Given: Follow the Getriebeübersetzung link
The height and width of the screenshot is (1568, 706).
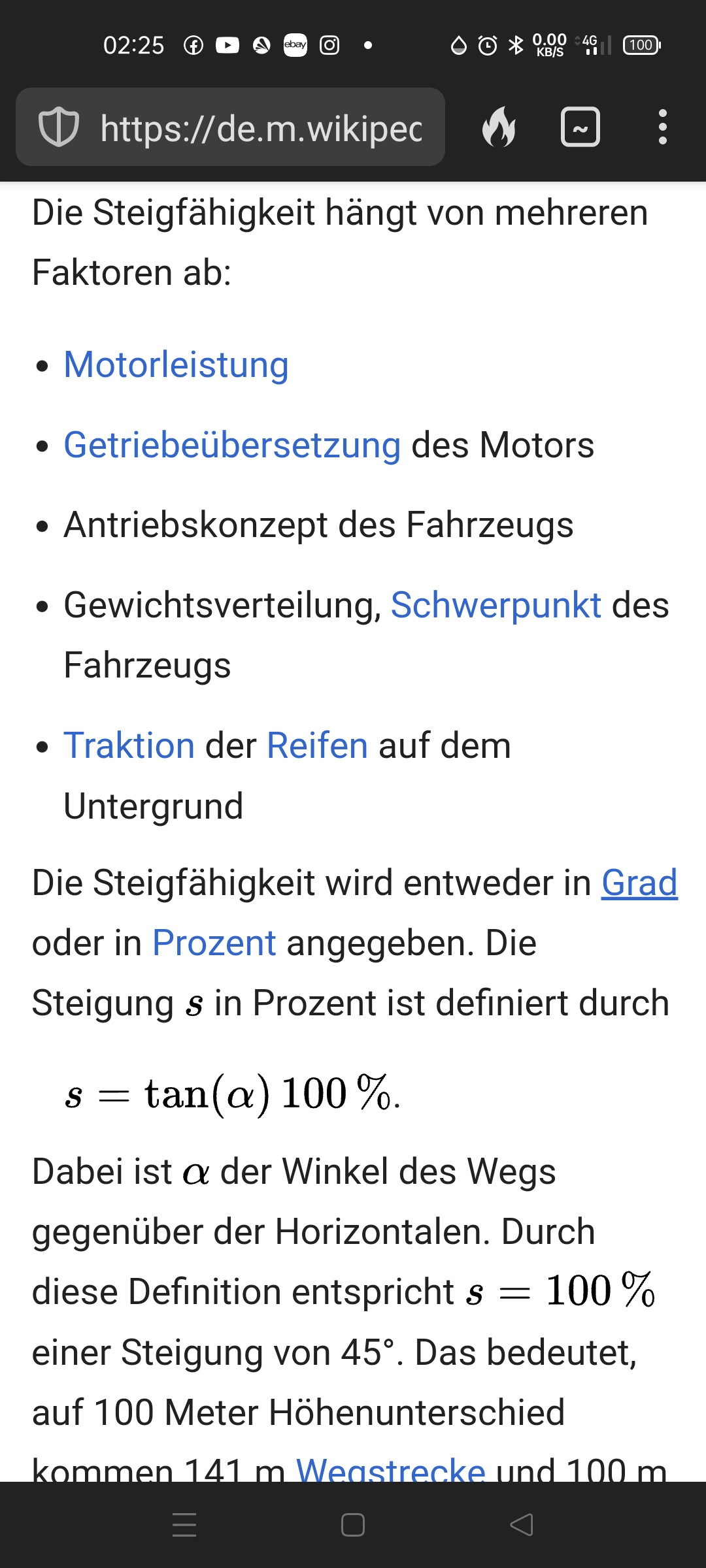Looking at the screenshot, I should pos(232,445).
